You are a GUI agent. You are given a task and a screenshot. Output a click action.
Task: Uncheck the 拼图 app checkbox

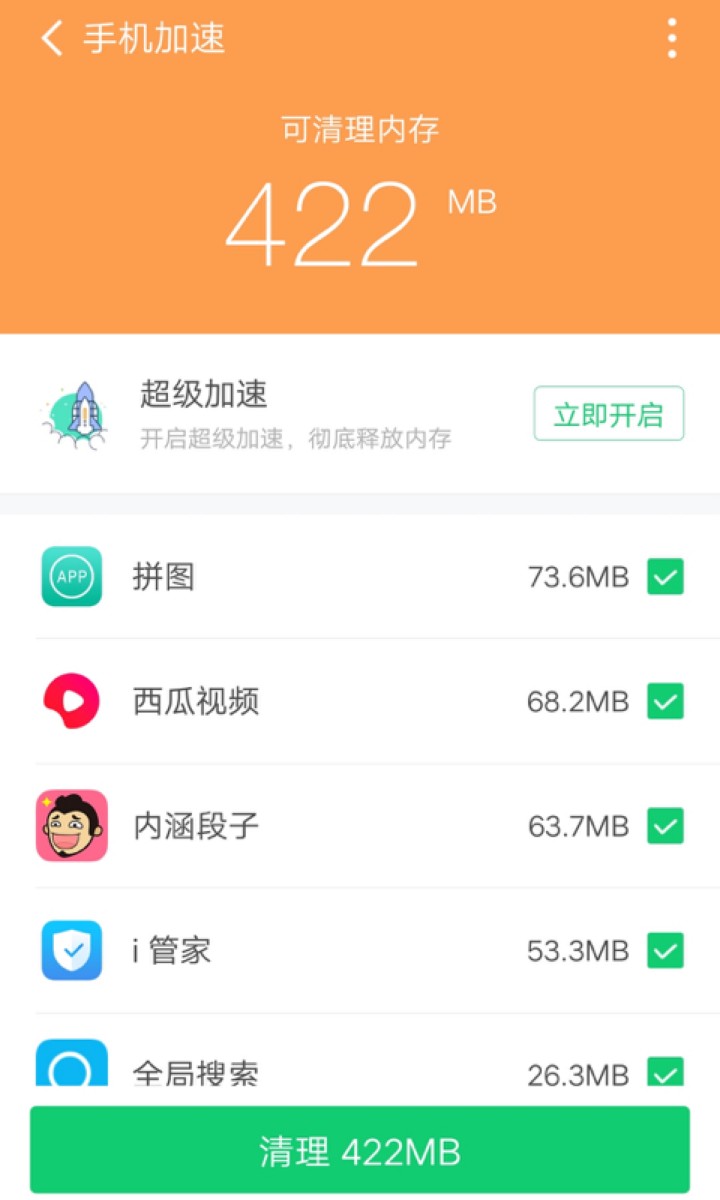(665, 577)
